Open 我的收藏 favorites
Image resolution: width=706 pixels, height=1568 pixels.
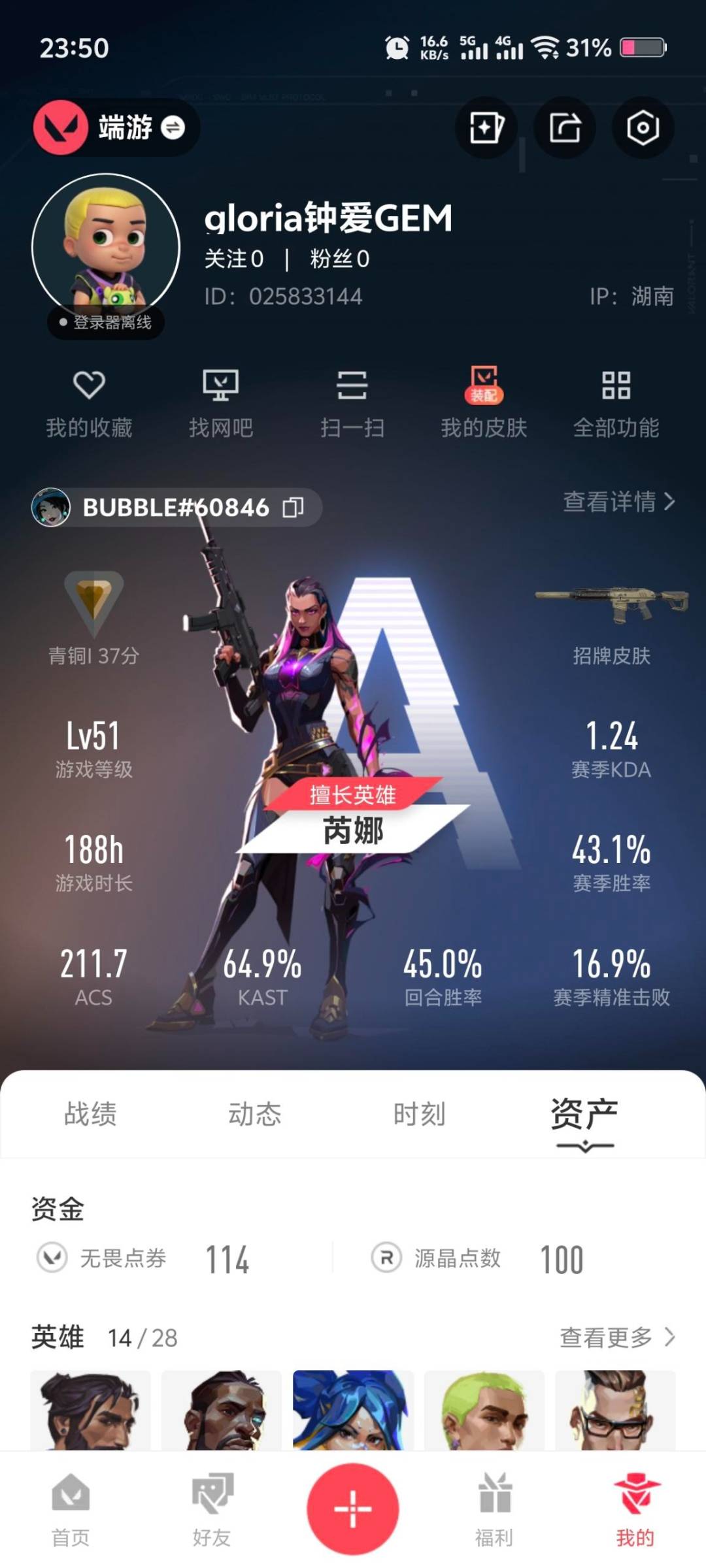(x=89, y=403)
